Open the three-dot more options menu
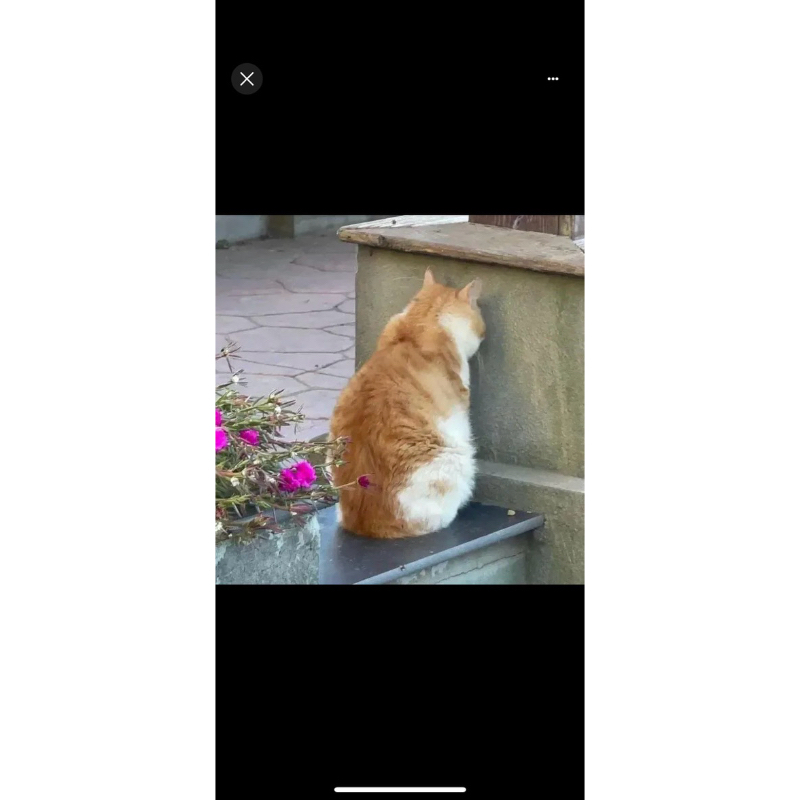The height and width of the screenshot is (800, 800). coord(553,79)
